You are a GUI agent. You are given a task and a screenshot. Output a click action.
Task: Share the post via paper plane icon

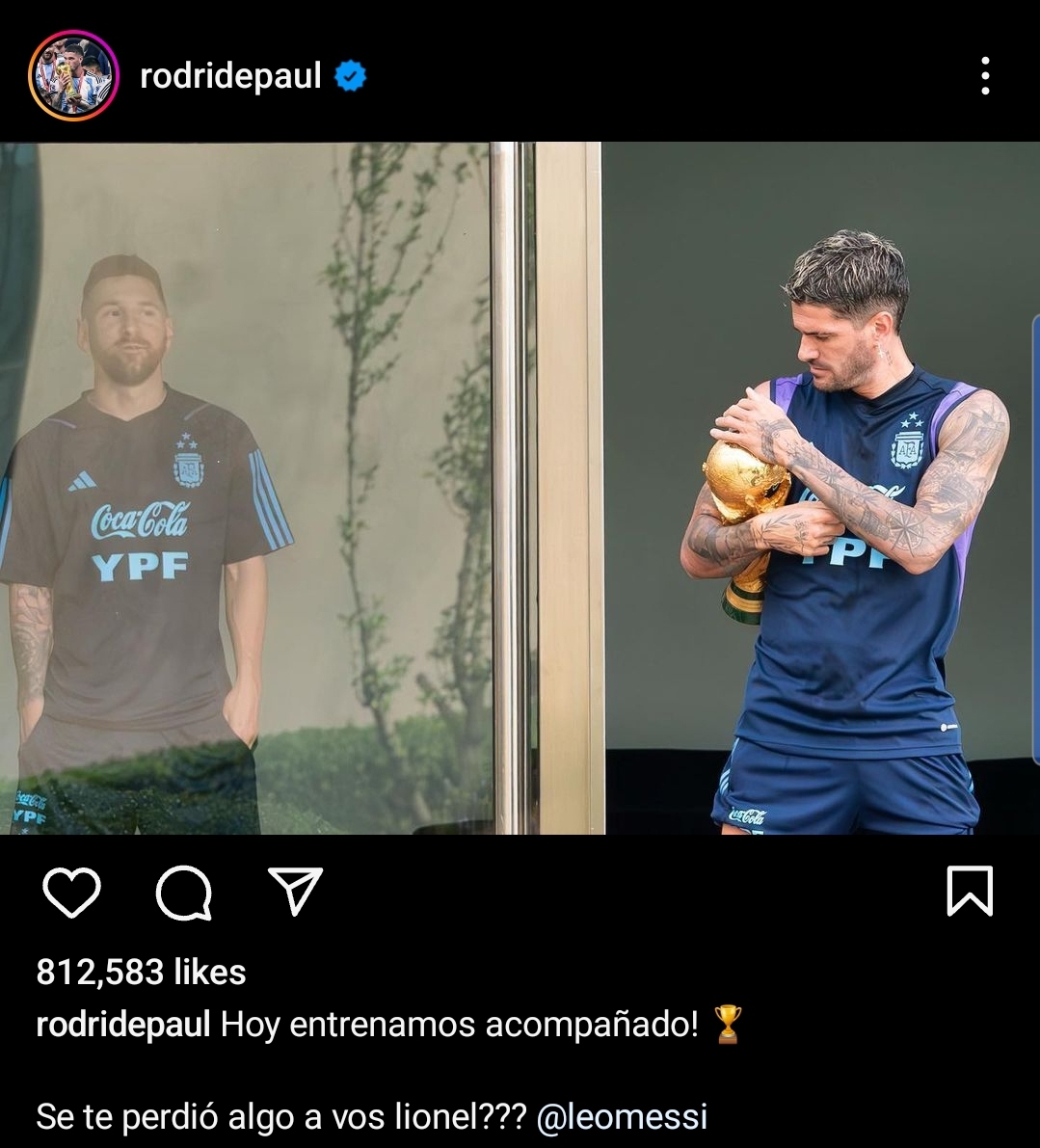tap(295, 891)
